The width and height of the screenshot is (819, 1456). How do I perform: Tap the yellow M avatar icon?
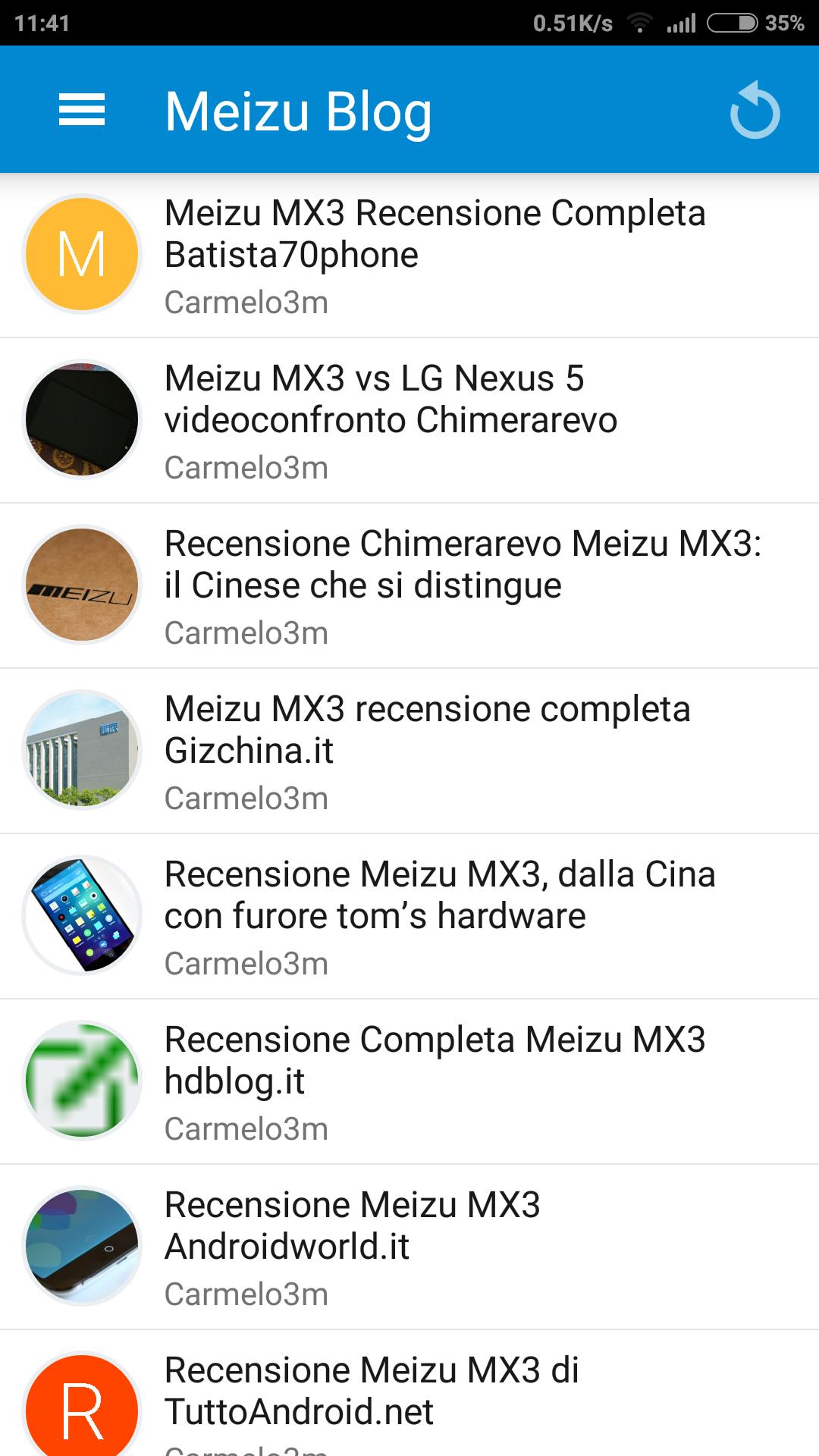(x=82, y=254)
